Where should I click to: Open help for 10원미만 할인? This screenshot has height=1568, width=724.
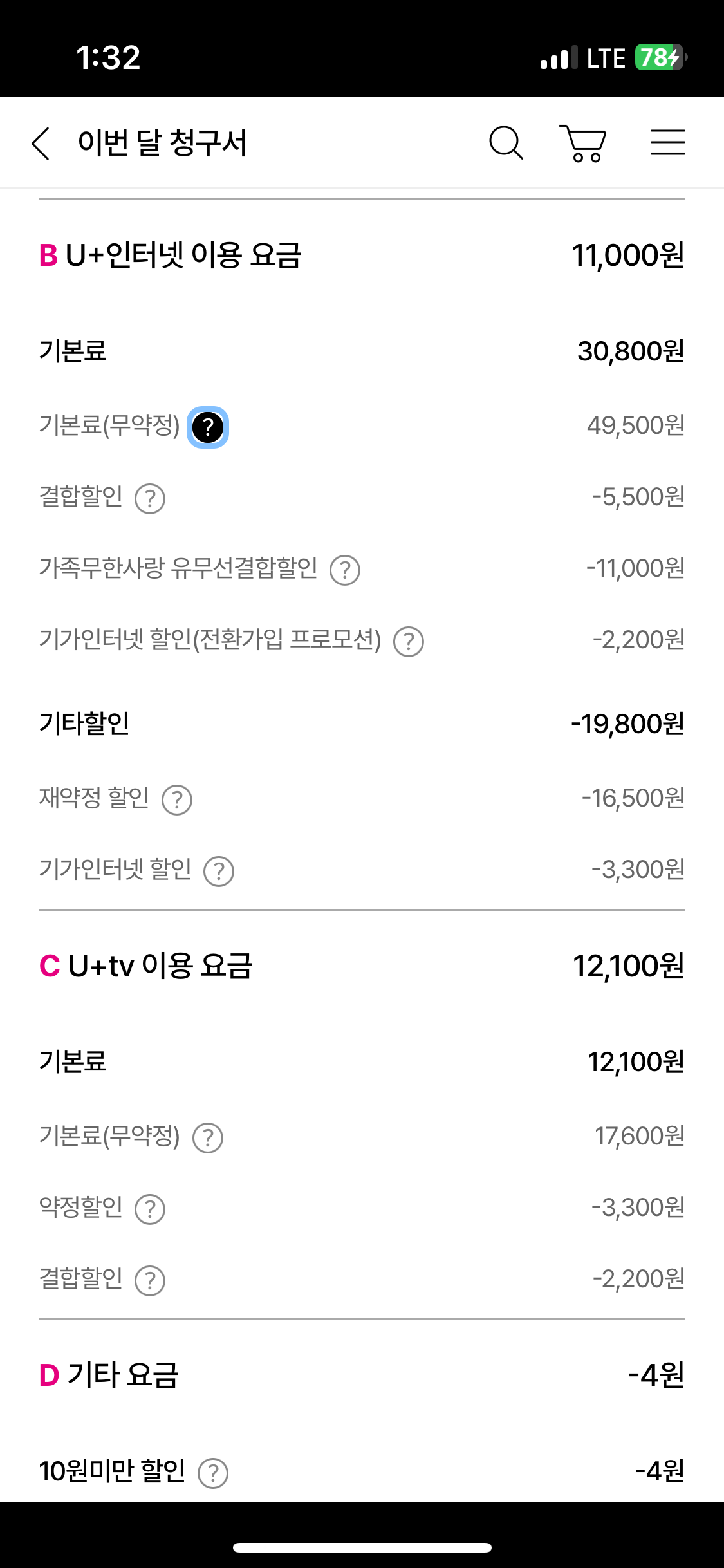213,1473
